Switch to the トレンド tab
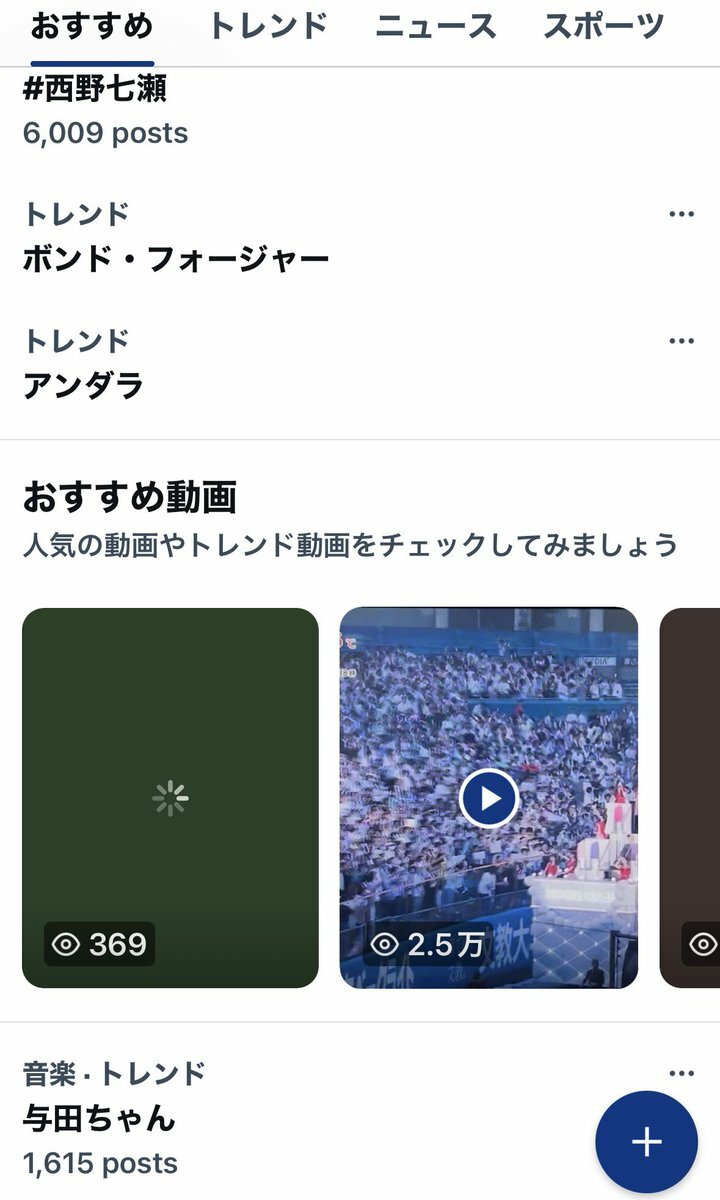 (x=267, y=27)
